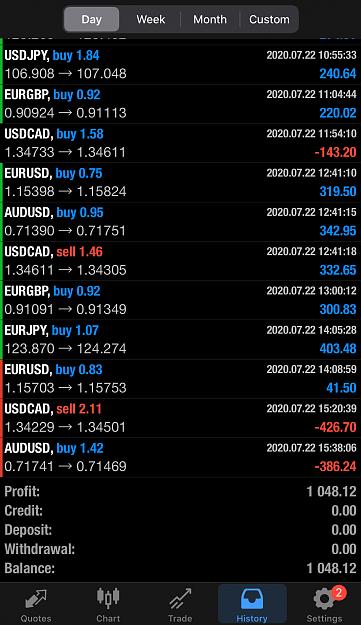Expand the EURUSD buy 0.75 trade
Screen dimensions: 361x625
(180, 183)
